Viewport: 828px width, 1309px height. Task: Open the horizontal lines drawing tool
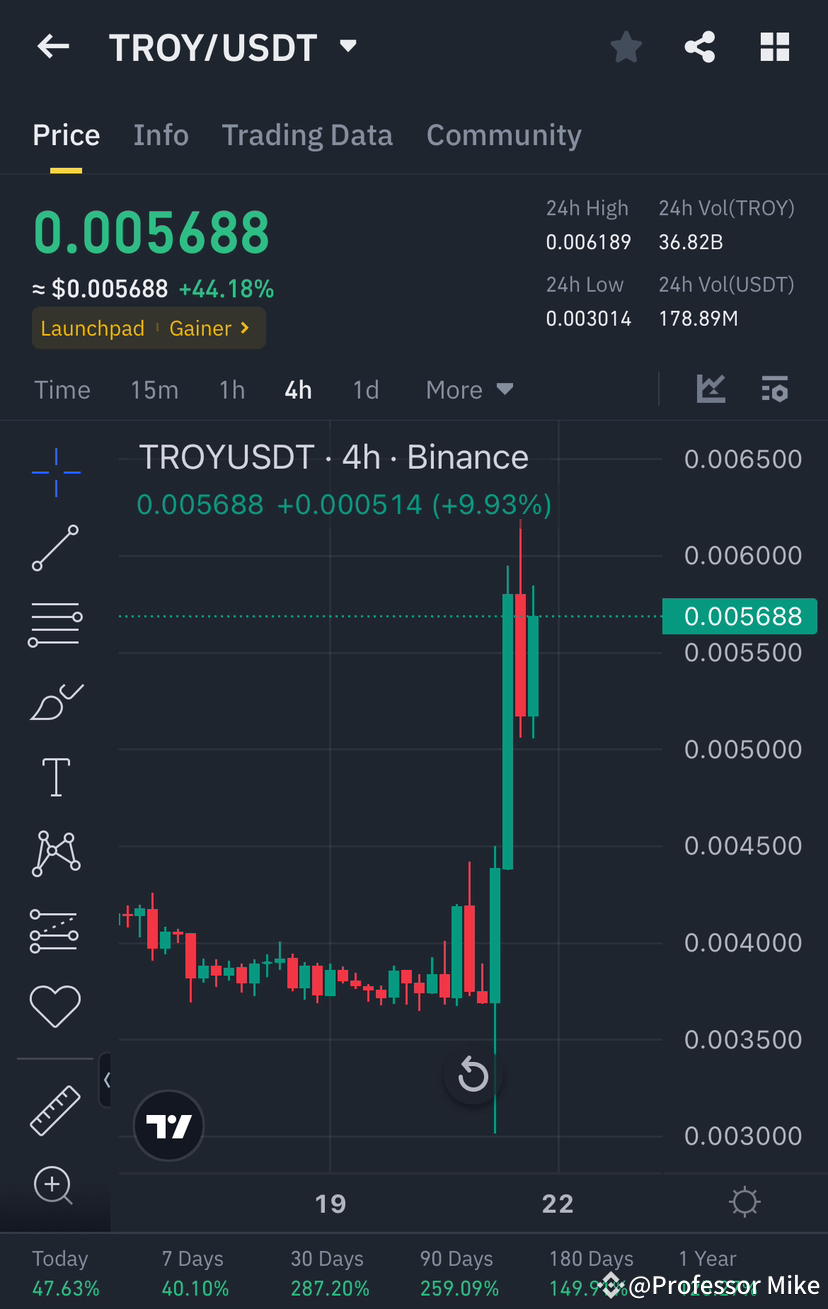click(x=55, y=623)
